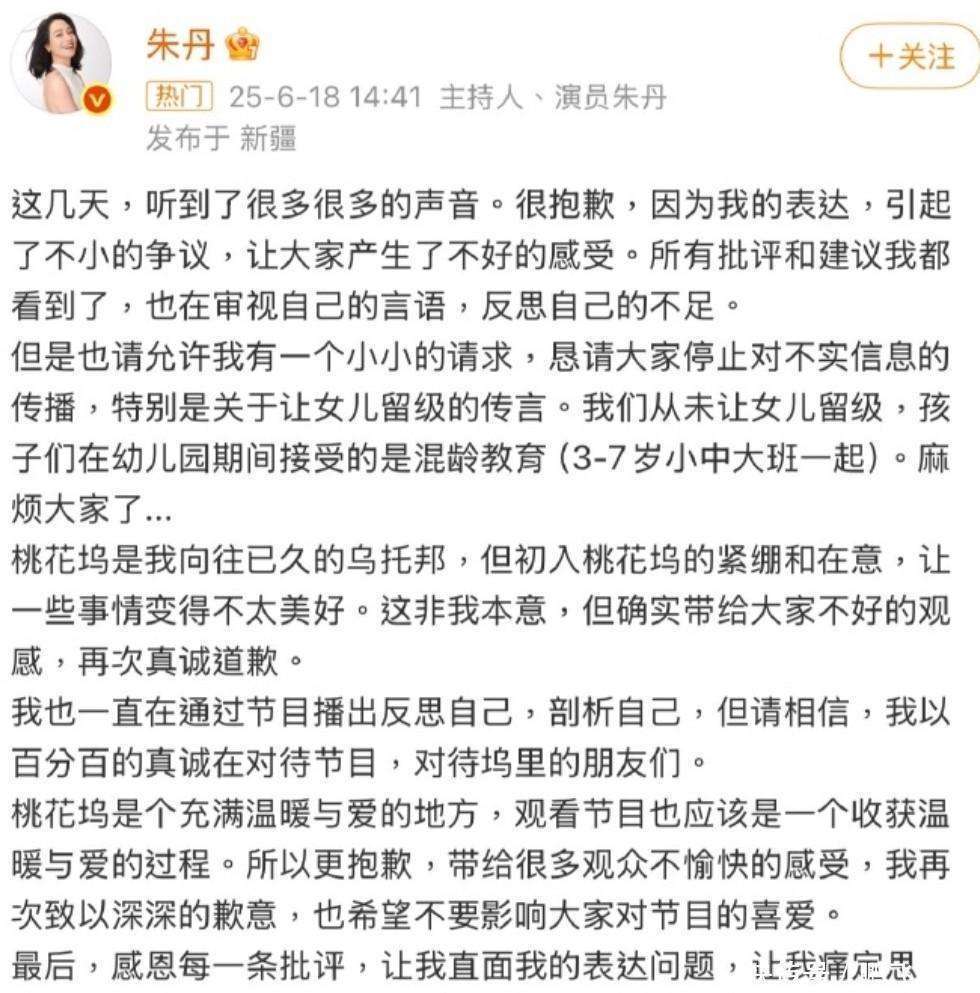Follow 朱丹 with the 关注 button
The image size is (980, 993).
pos(910,56)
